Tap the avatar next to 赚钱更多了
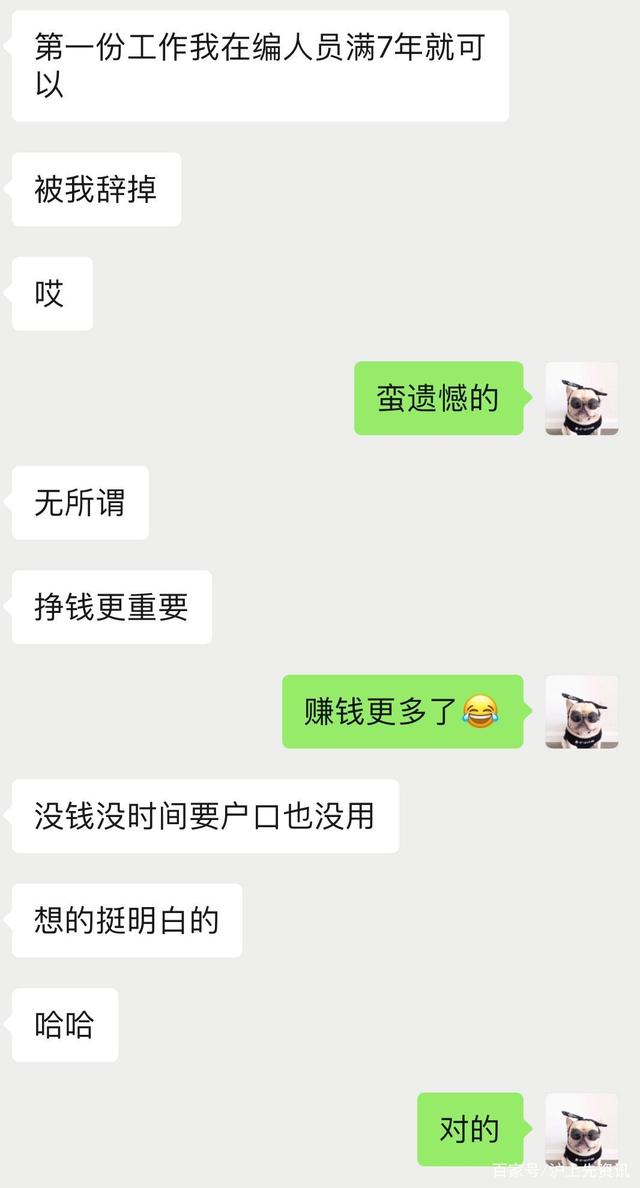Screen dimensions: 640x1188 click(x=581, y=711)
